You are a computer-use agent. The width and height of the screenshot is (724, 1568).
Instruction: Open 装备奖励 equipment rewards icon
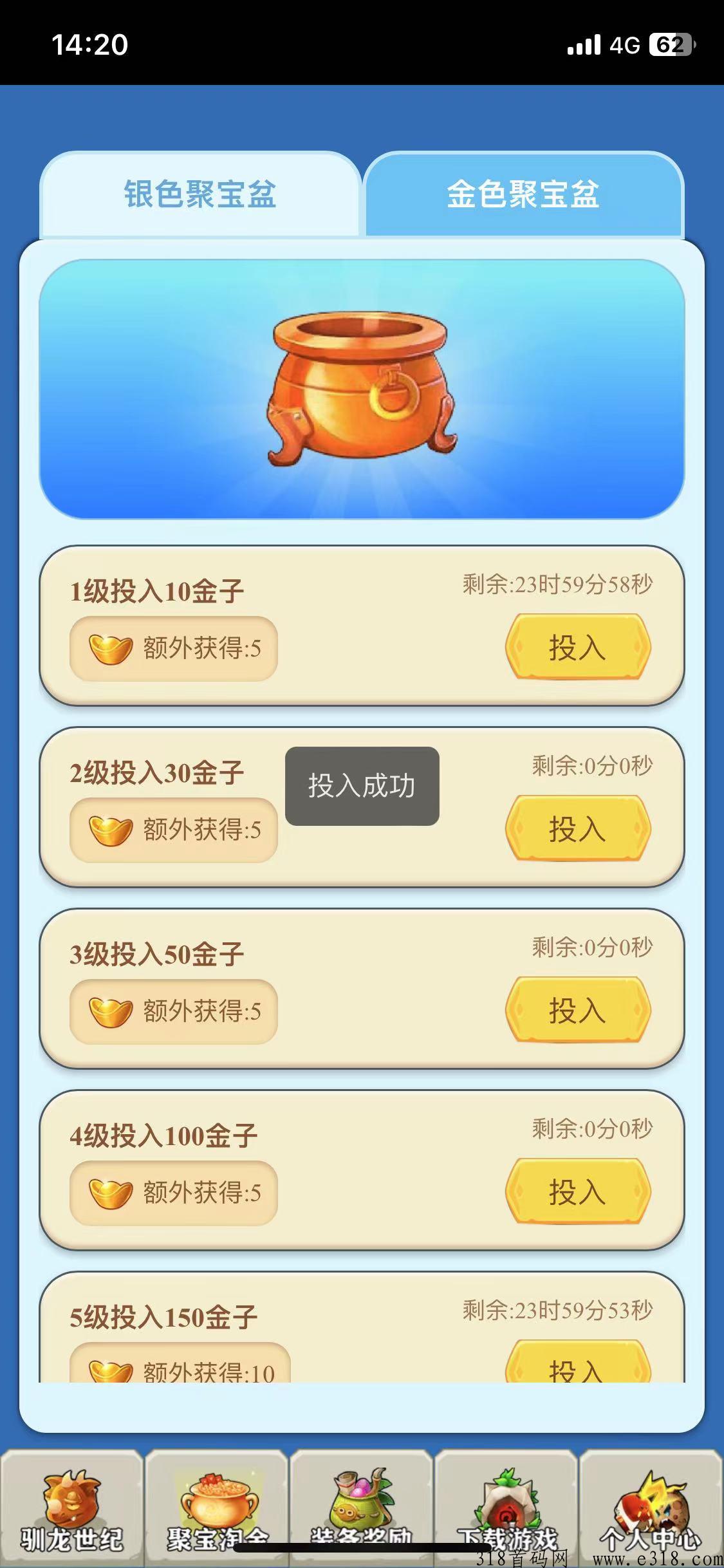(x=362, y=1506)
